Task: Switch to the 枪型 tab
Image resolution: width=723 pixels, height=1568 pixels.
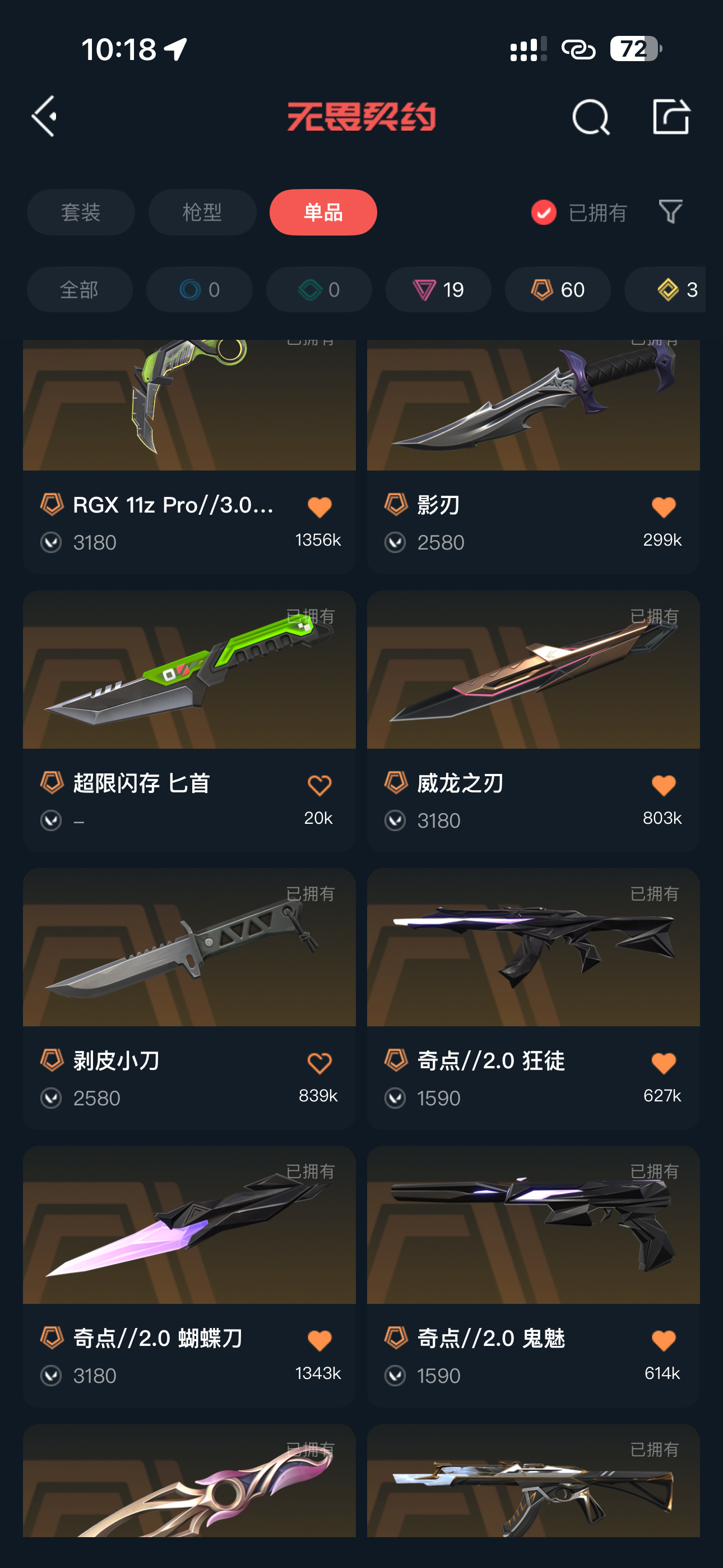Action: click(x=202, y=213)
